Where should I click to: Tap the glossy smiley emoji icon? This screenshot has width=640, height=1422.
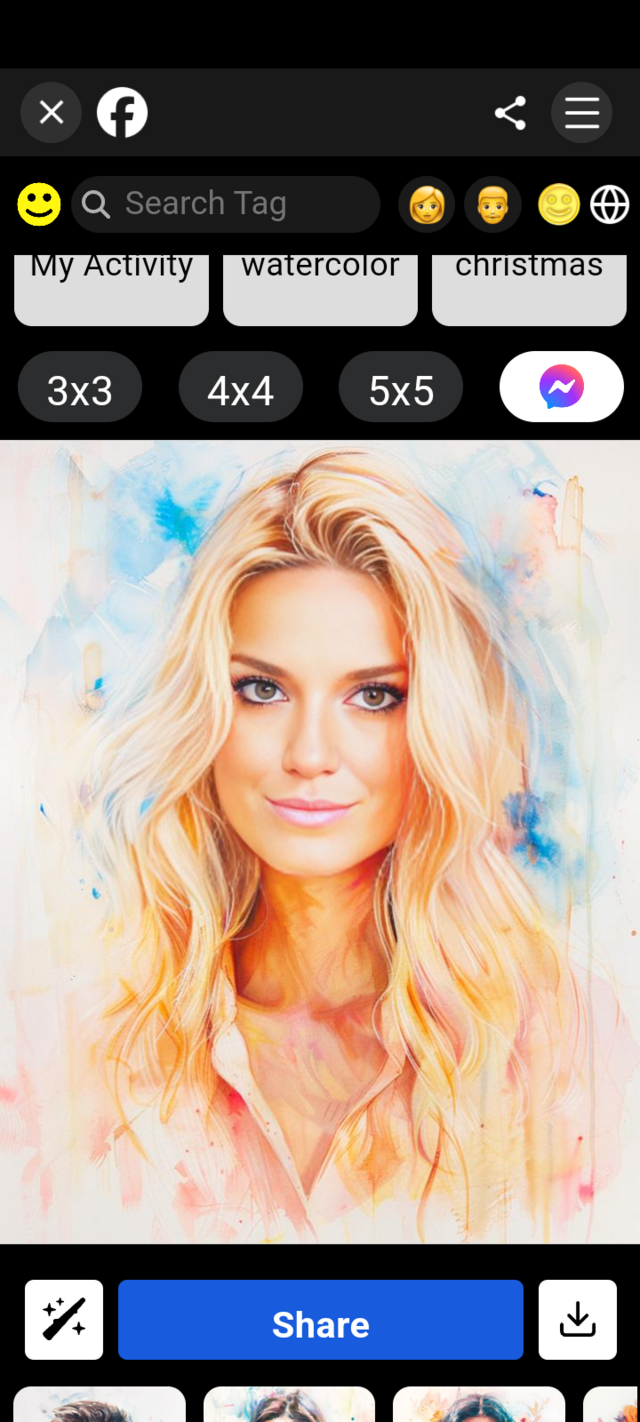click(558, 205)
